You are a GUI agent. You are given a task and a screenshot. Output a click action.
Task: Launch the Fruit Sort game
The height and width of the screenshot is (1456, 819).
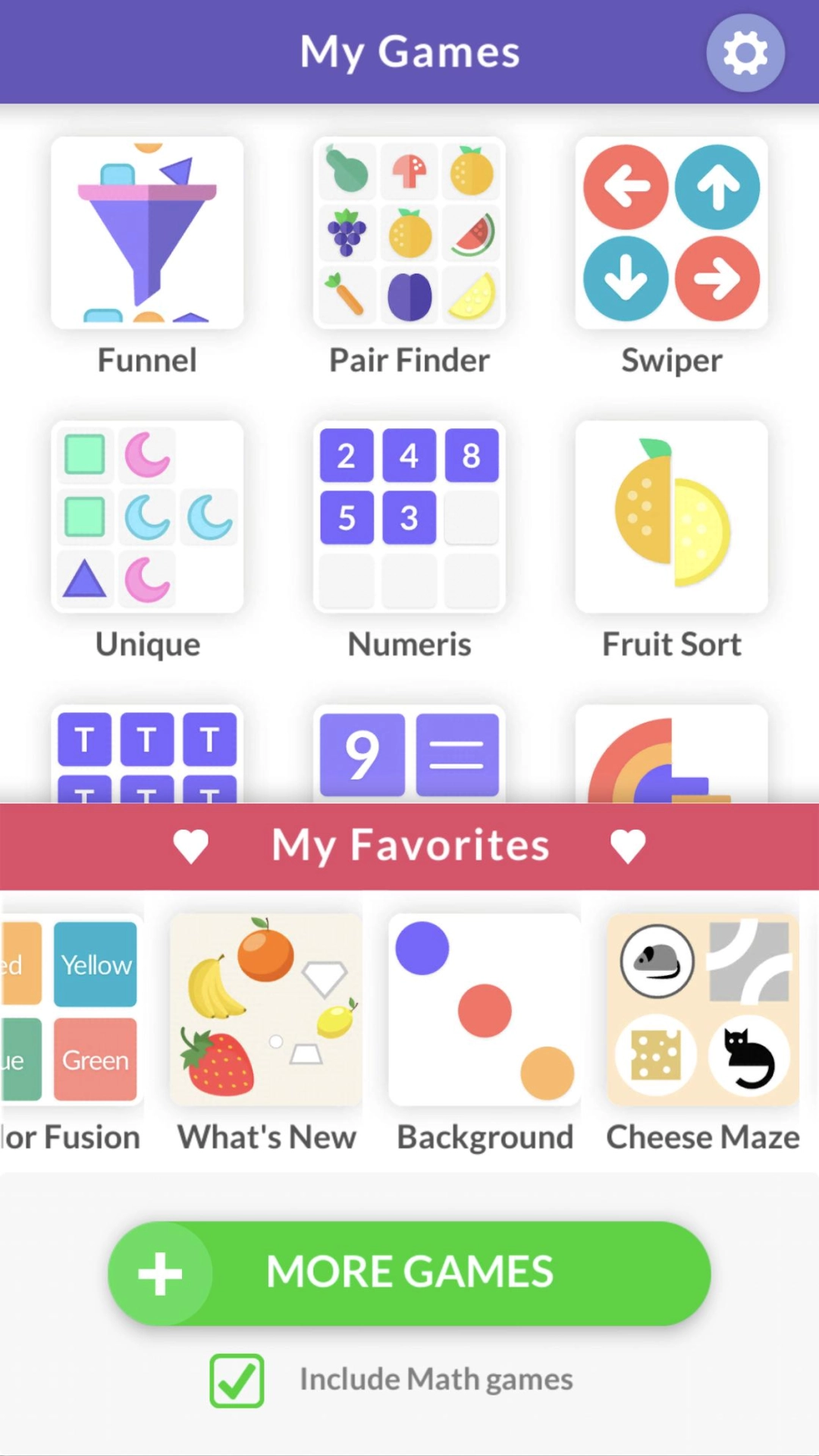(671, 517)
